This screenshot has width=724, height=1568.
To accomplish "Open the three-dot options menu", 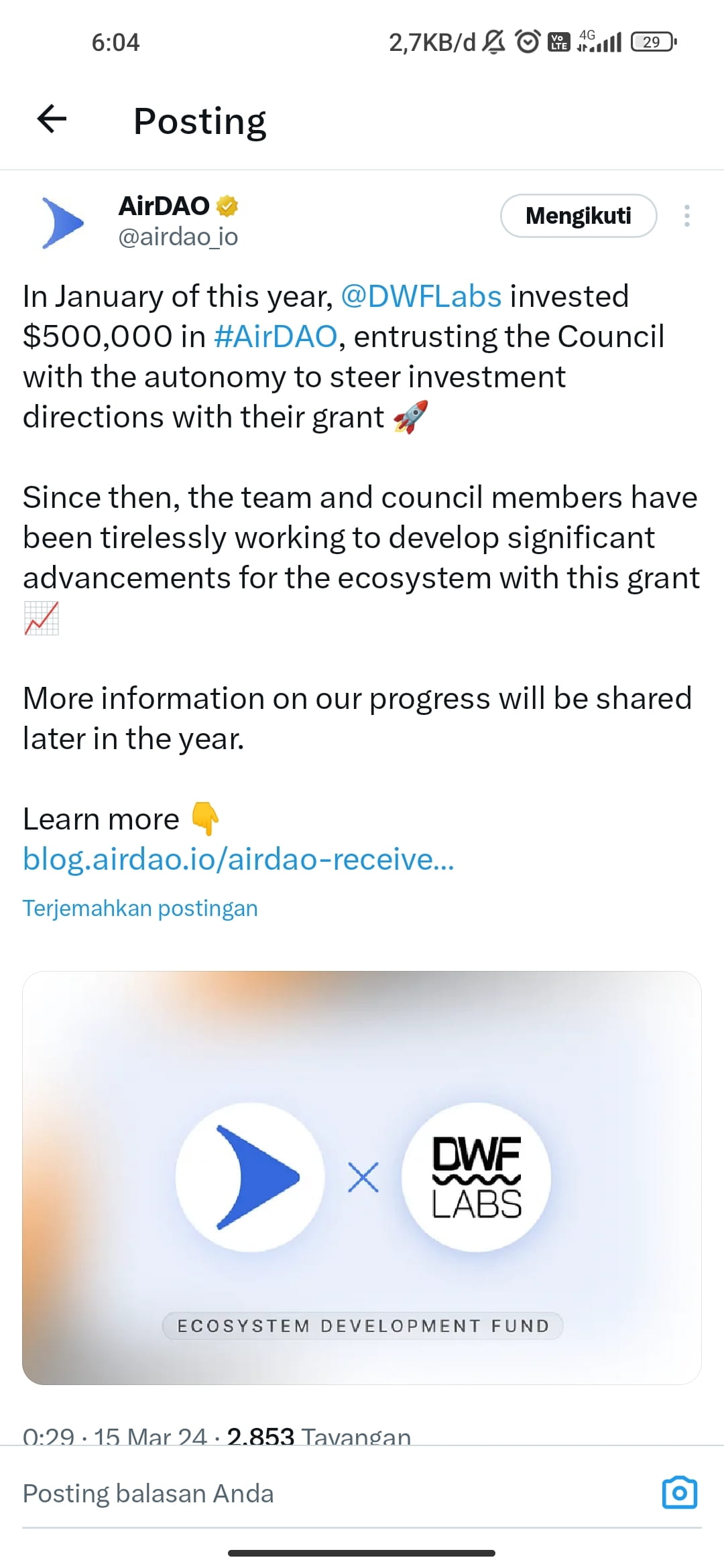I will 686,216.
